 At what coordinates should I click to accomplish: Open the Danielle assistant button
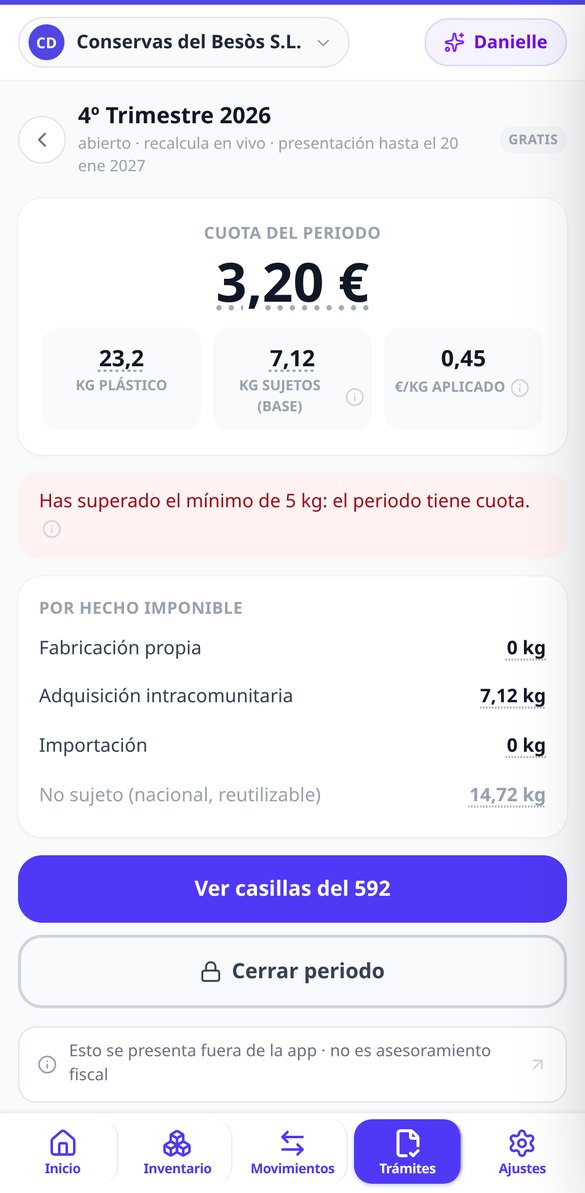pyautogui.click(x=495, y=43)
